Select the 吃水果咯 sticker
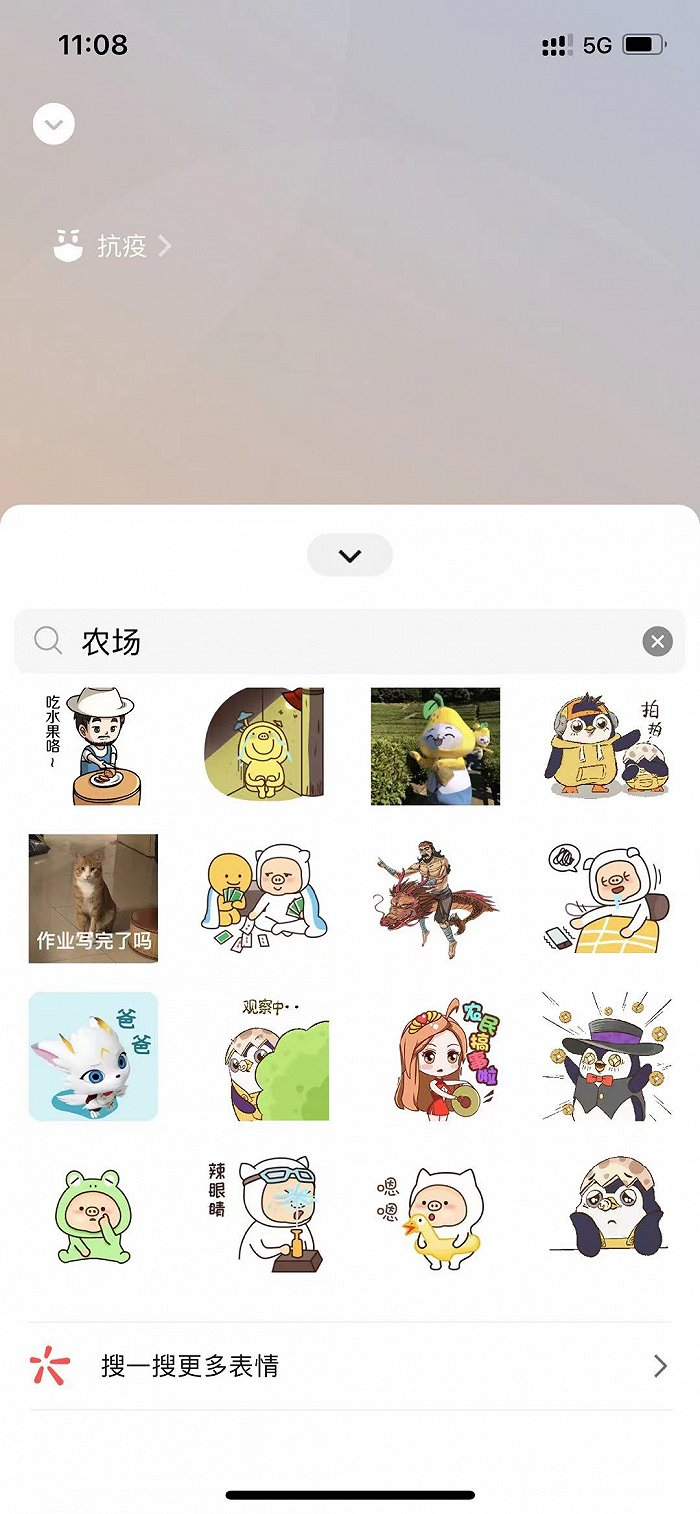 coord(93,746)
